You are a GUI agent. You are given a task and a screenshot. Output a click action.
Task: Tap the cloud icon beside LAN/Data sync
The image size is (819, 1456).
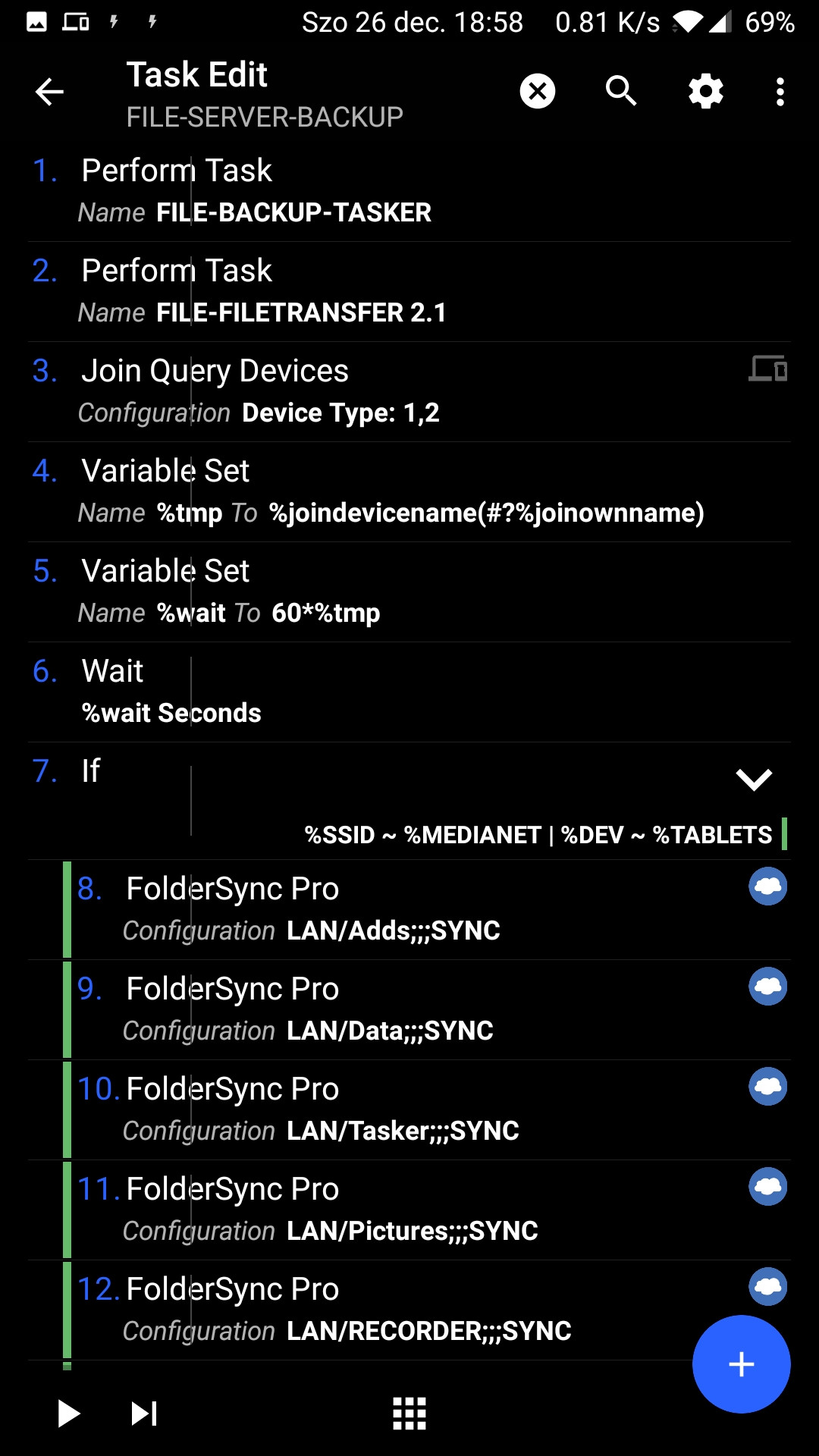[767, 987]
